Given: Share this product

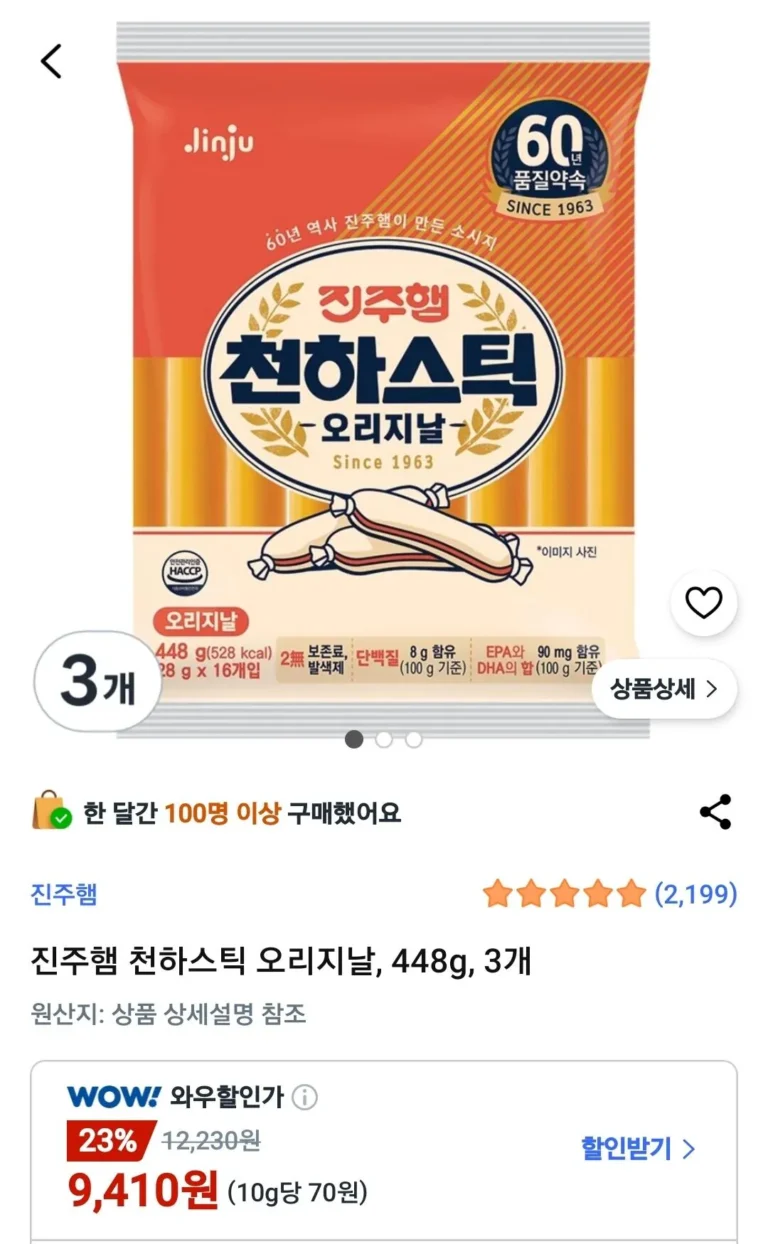Looking at the screenshot, I should [715, 812].
